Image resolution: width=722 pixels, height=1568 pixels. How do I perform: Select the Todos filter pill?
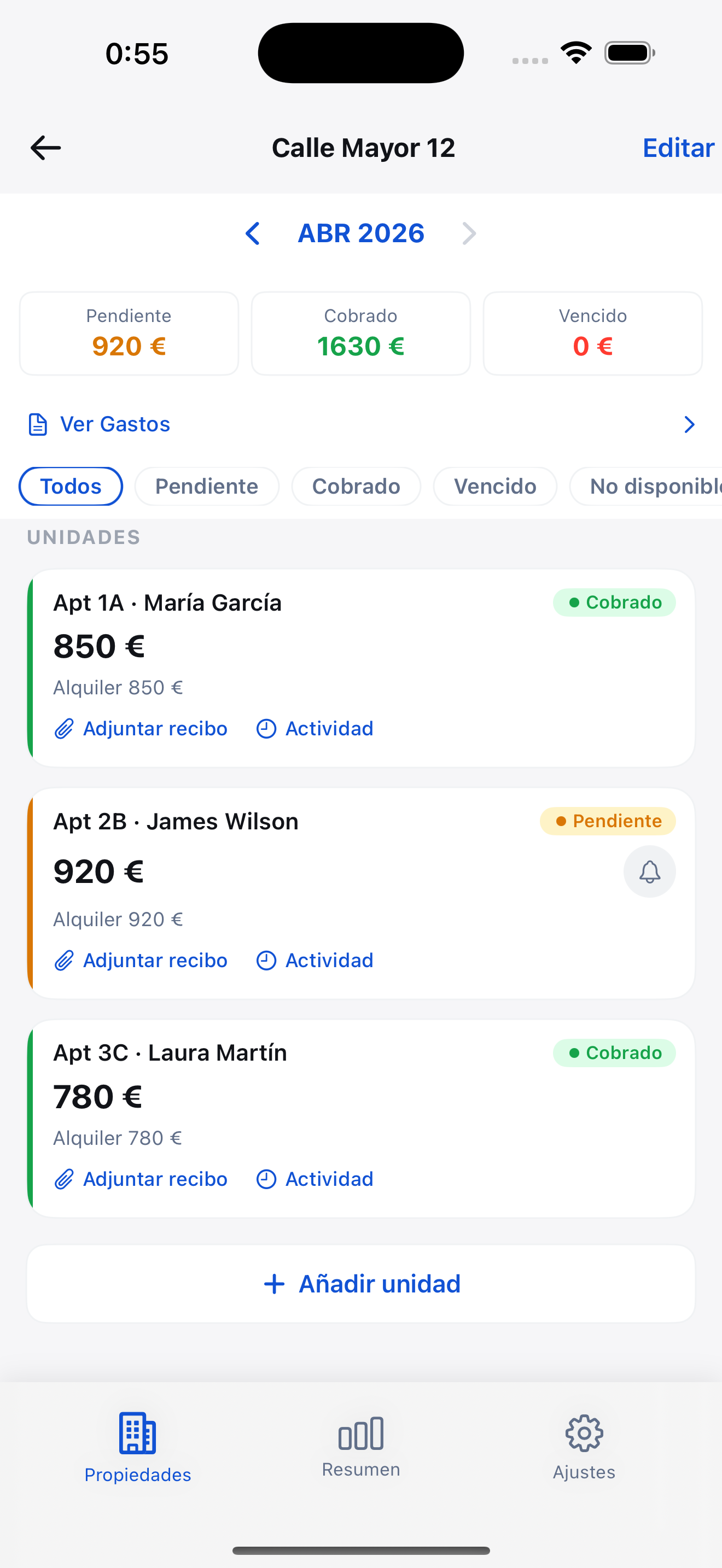[x=71, y=487]
